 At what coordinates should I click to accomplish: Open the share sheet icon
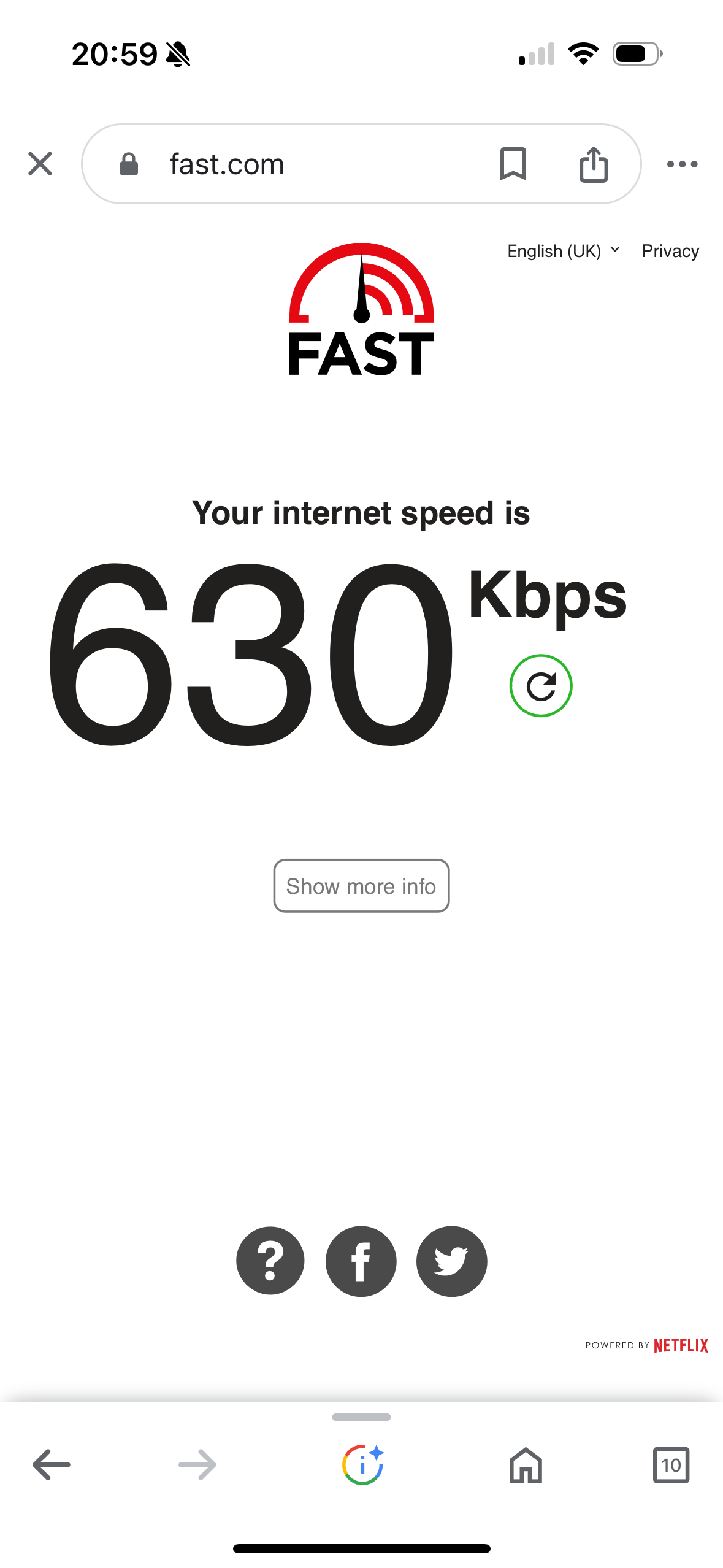(x=592, y=163)
